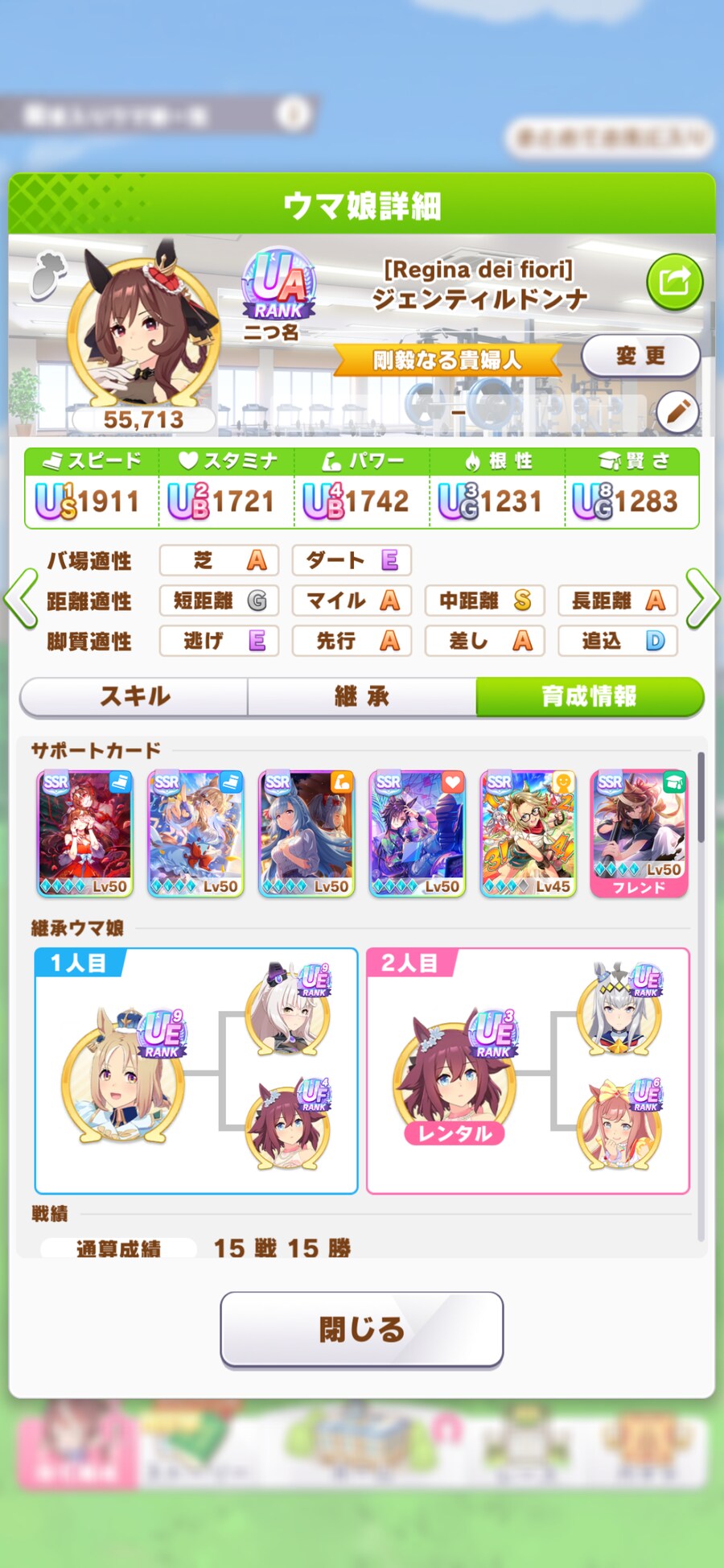
Task: Open the first speed support card
Action: (x=85, y=833)
